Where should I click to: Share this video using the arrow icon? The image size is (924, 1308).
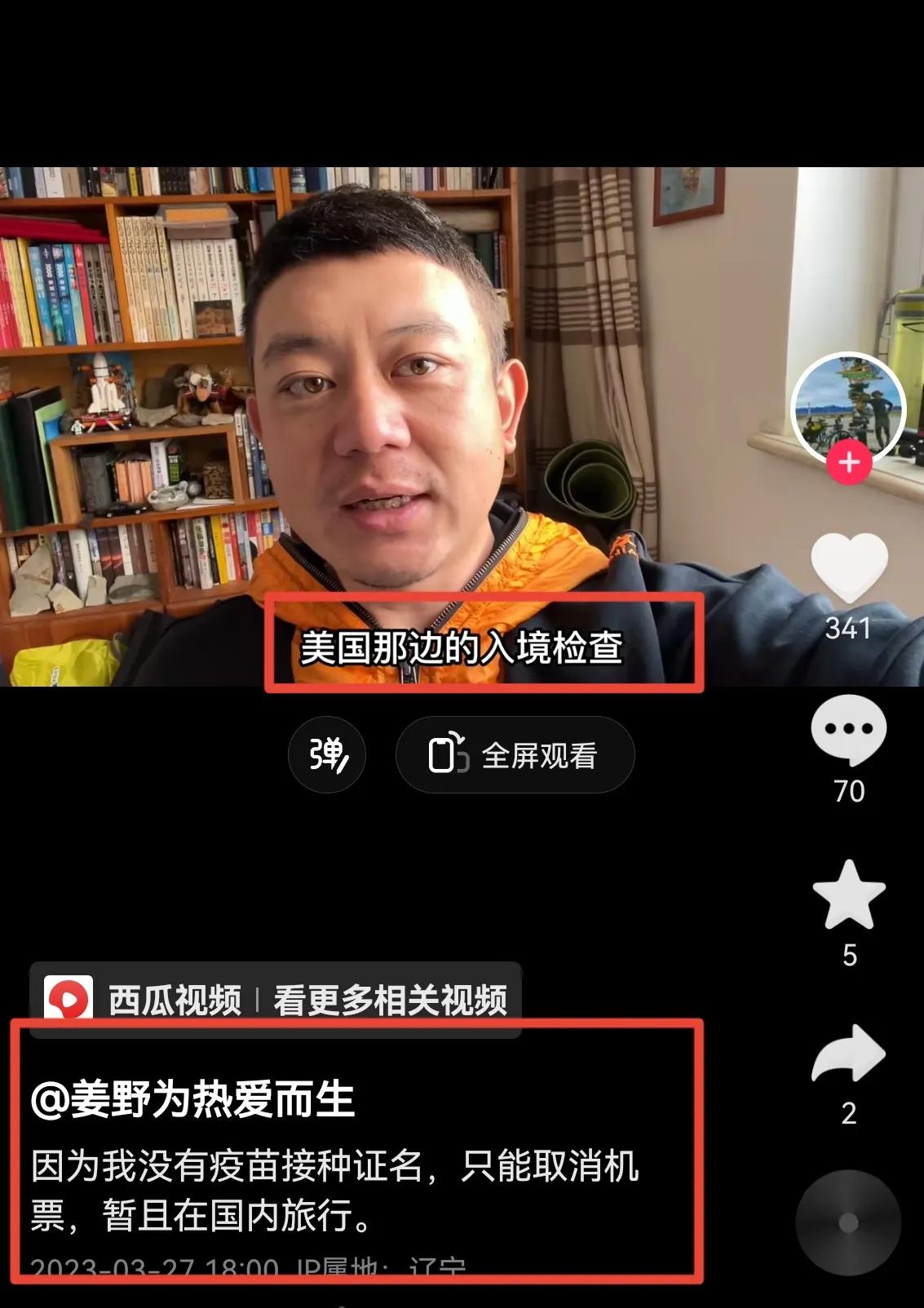(x=849, y=1054)
